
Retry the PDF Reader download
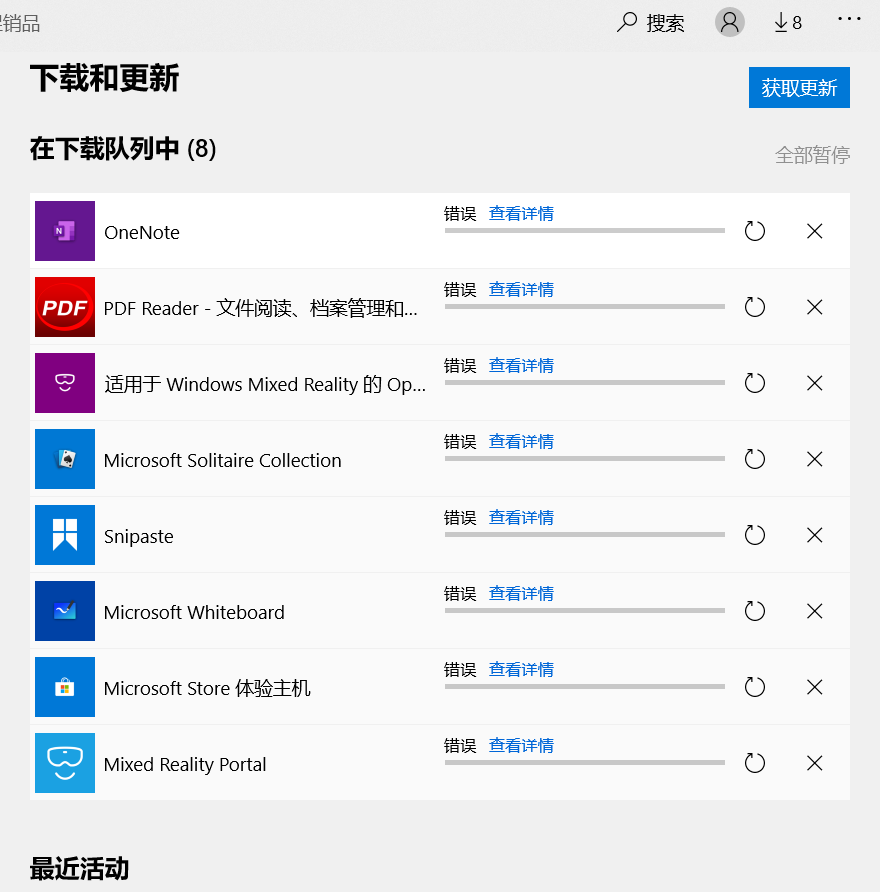pyautogui.click(x=755, y=307)
